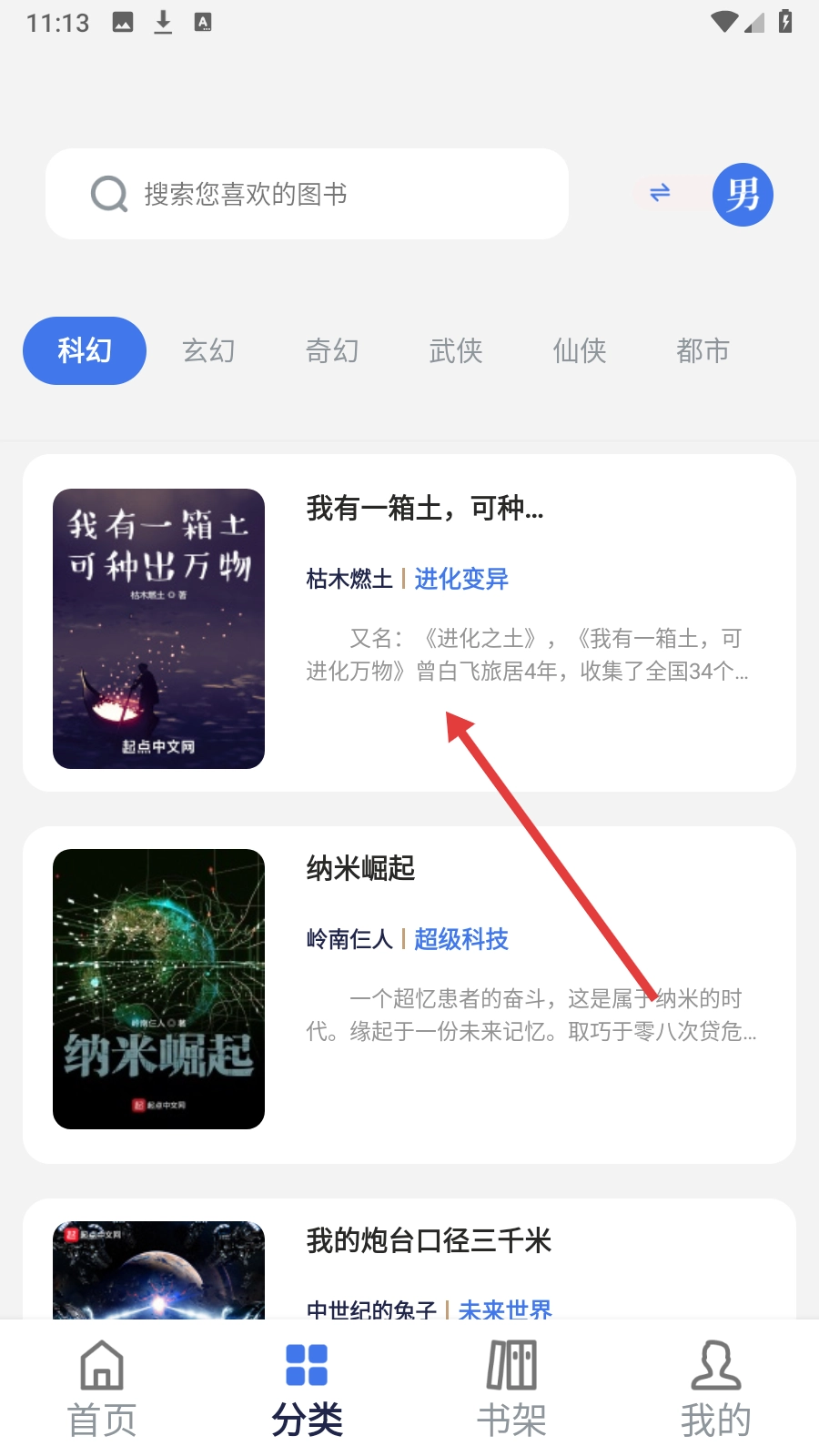Go to the 首页 tab
819x1456 pixels.
click(102, 1389)
